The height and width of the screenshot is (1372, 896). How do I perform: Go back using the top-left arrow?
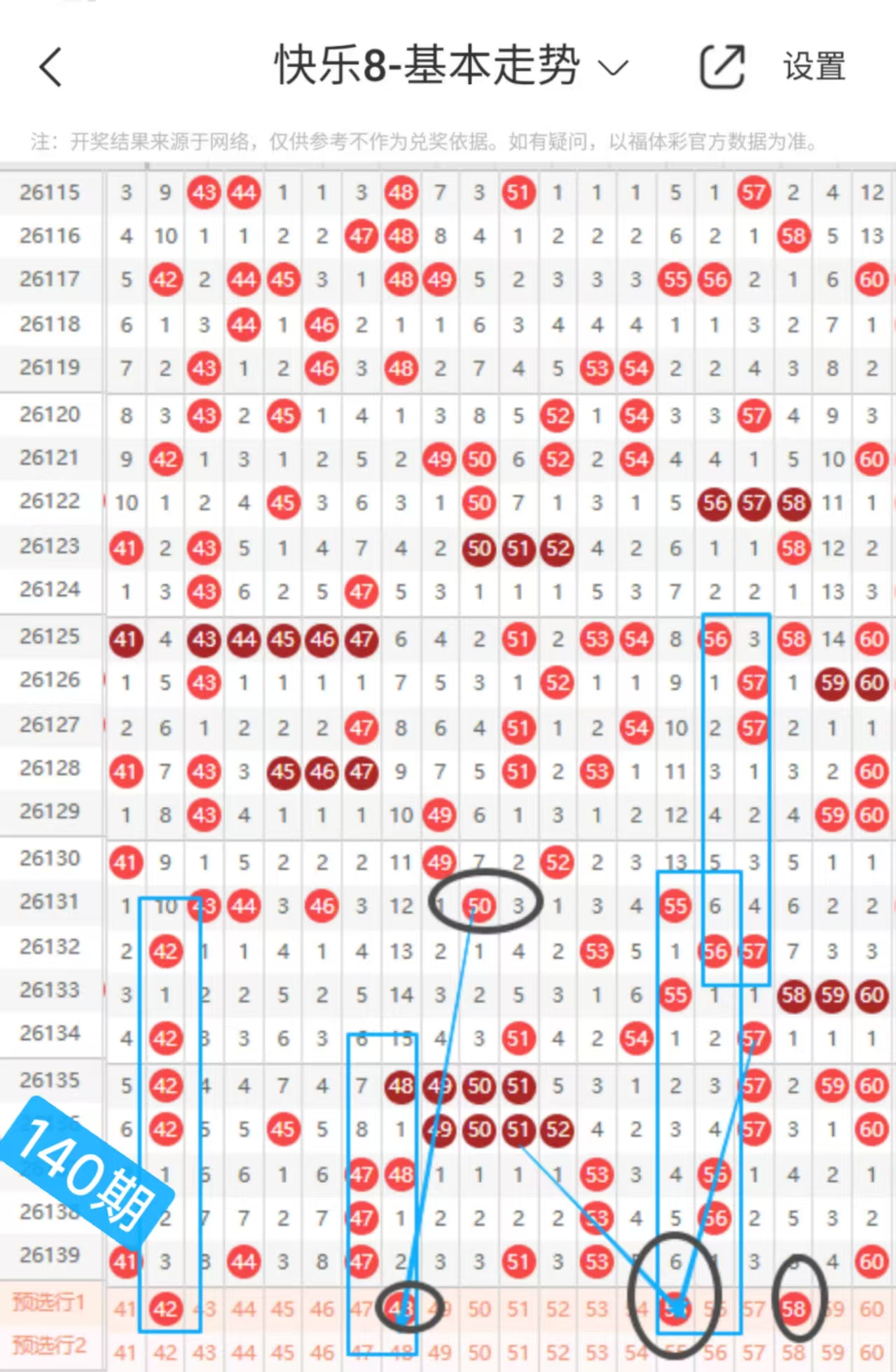[x=50, y=67]
